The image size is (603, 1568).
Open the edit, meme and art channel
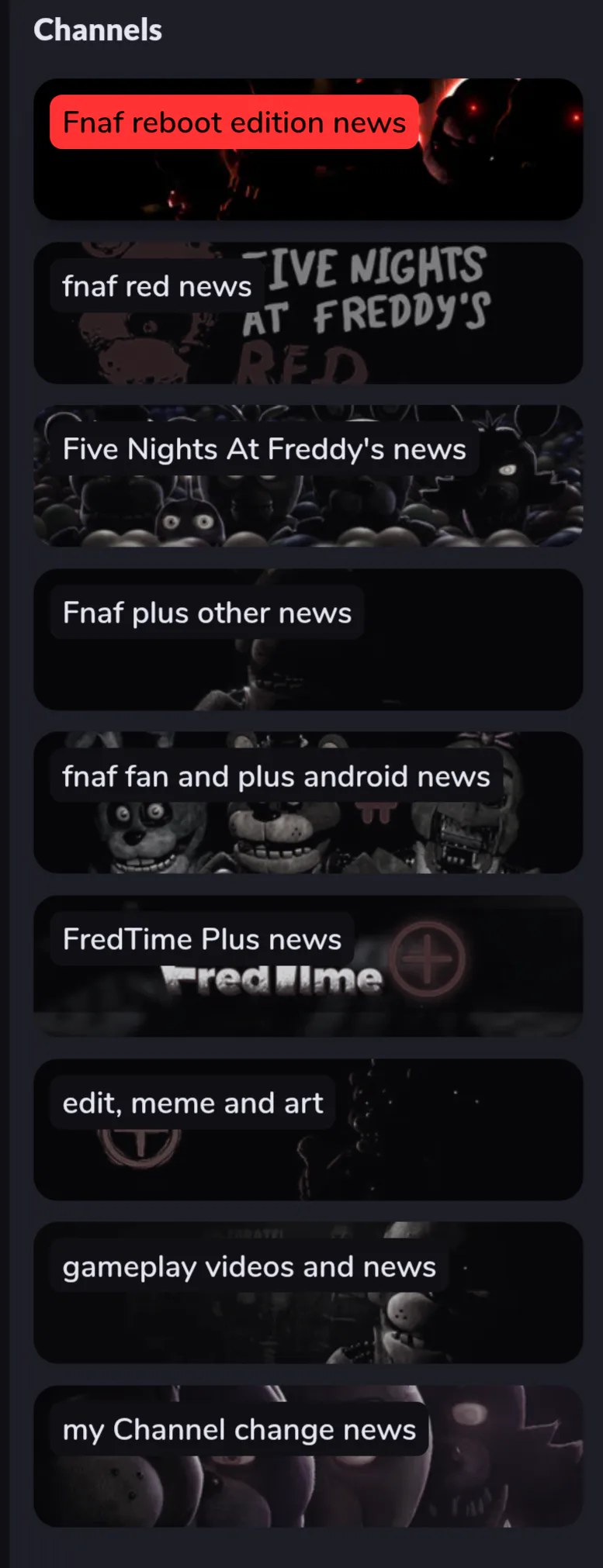tap(308, 1130)
